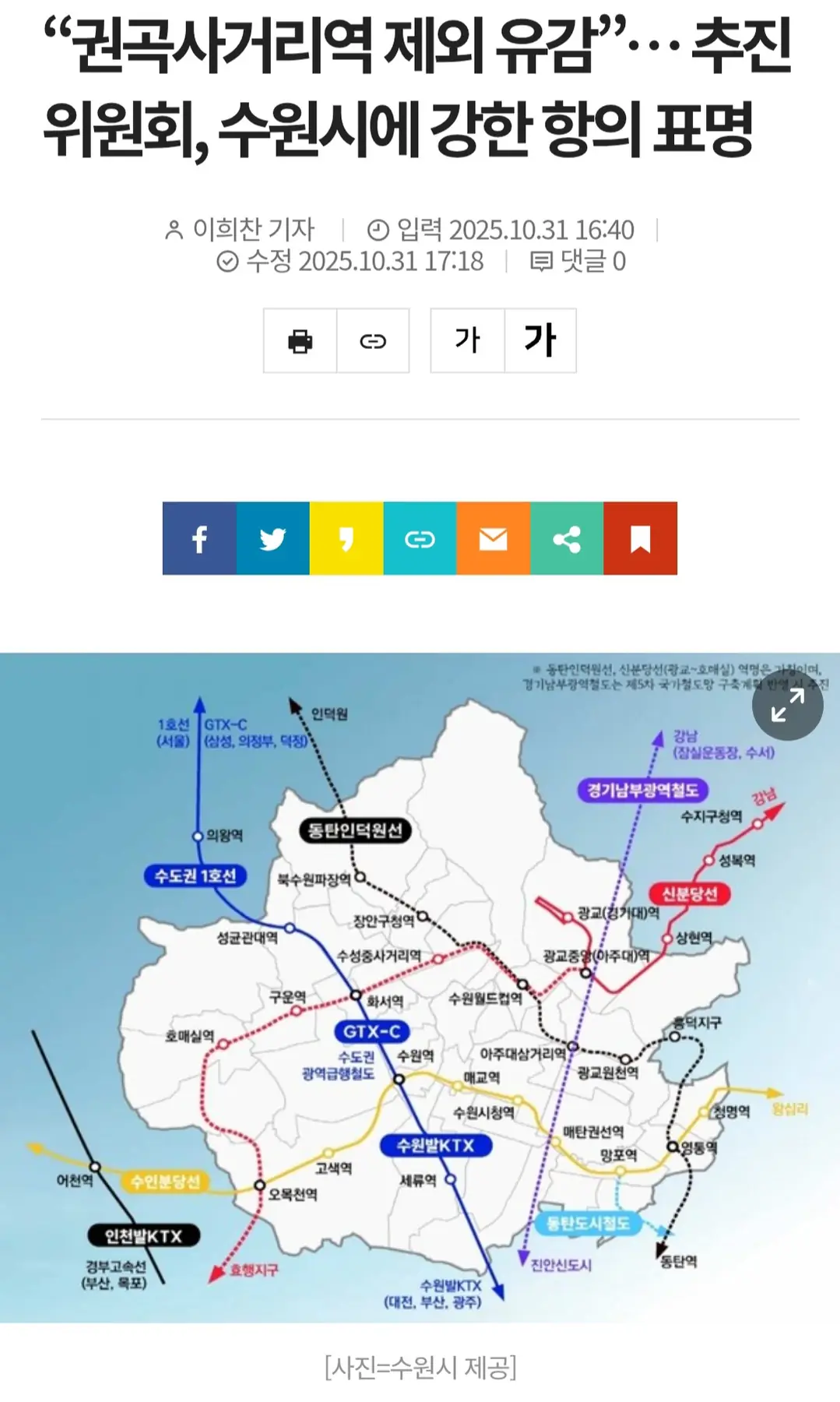Image resolution: width=840 pixels, height=1402 pixels.
Task: Increase the article font size
Action: (x=540, y=340)
